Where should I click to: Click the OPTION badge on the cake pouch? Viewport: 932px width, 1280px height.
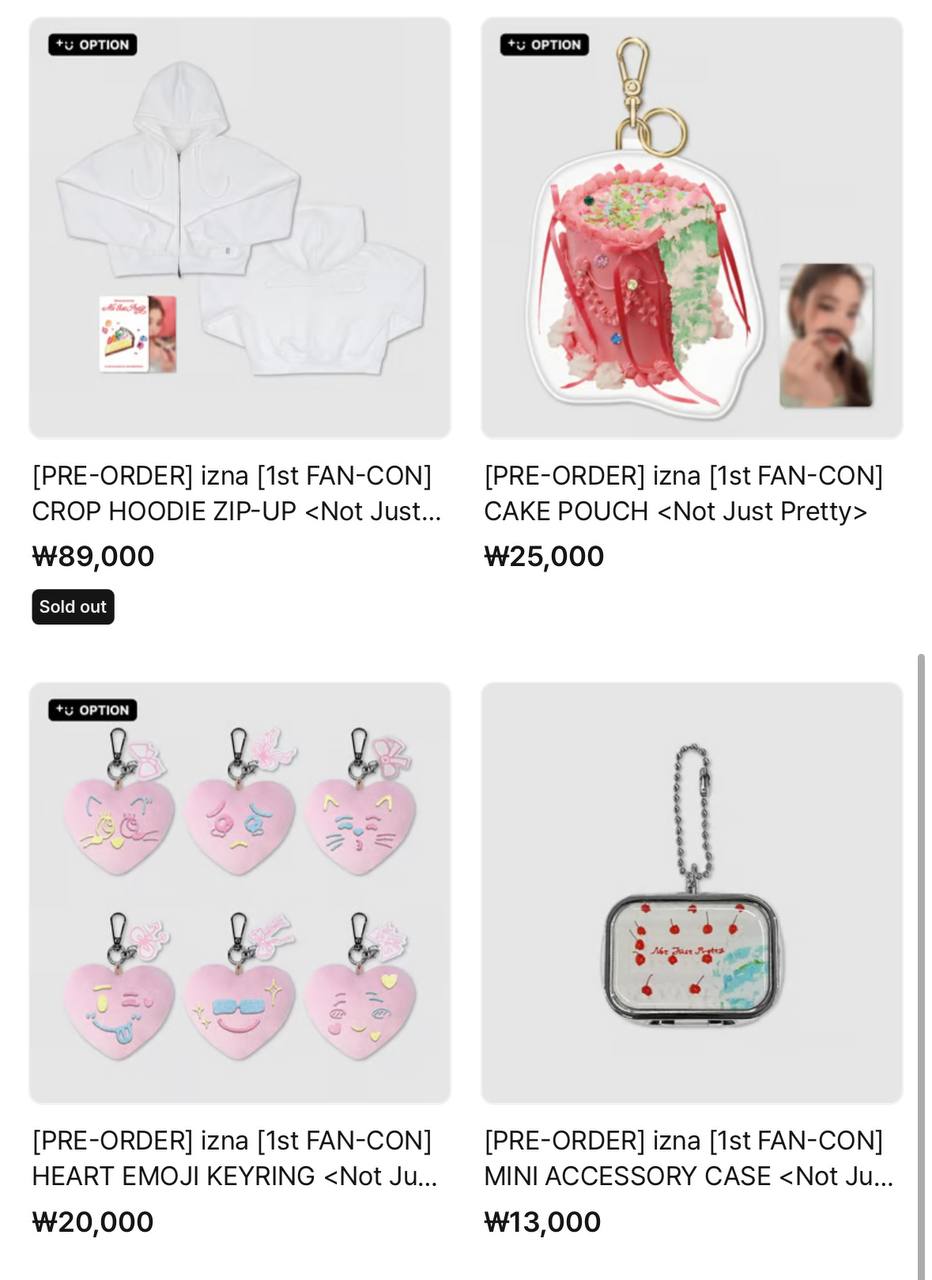pyautogui.click(x=546, y=44)
